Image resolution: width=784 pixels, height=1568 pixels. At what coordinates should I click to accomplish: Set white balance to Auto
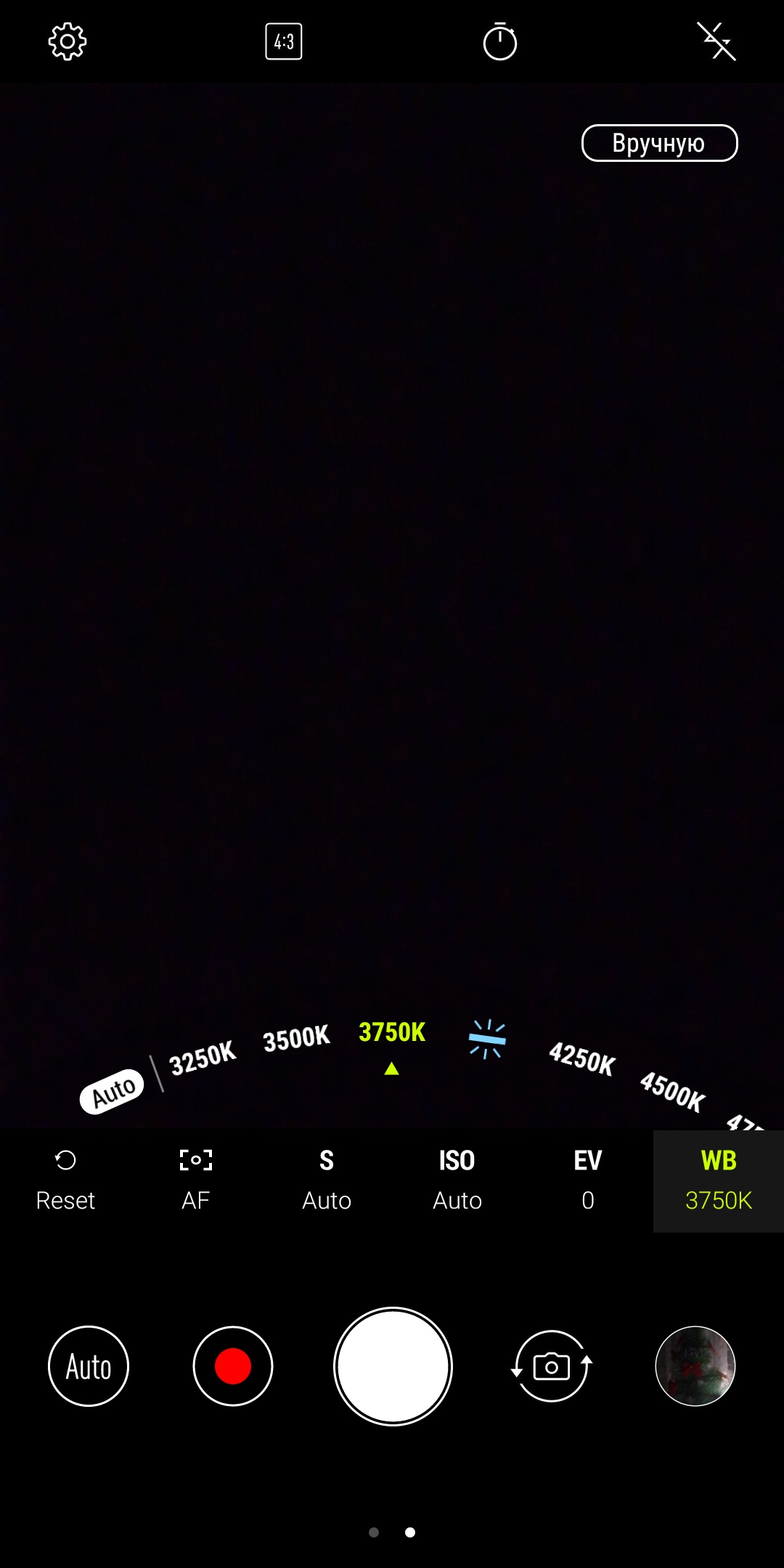(x=113, y=1090)
